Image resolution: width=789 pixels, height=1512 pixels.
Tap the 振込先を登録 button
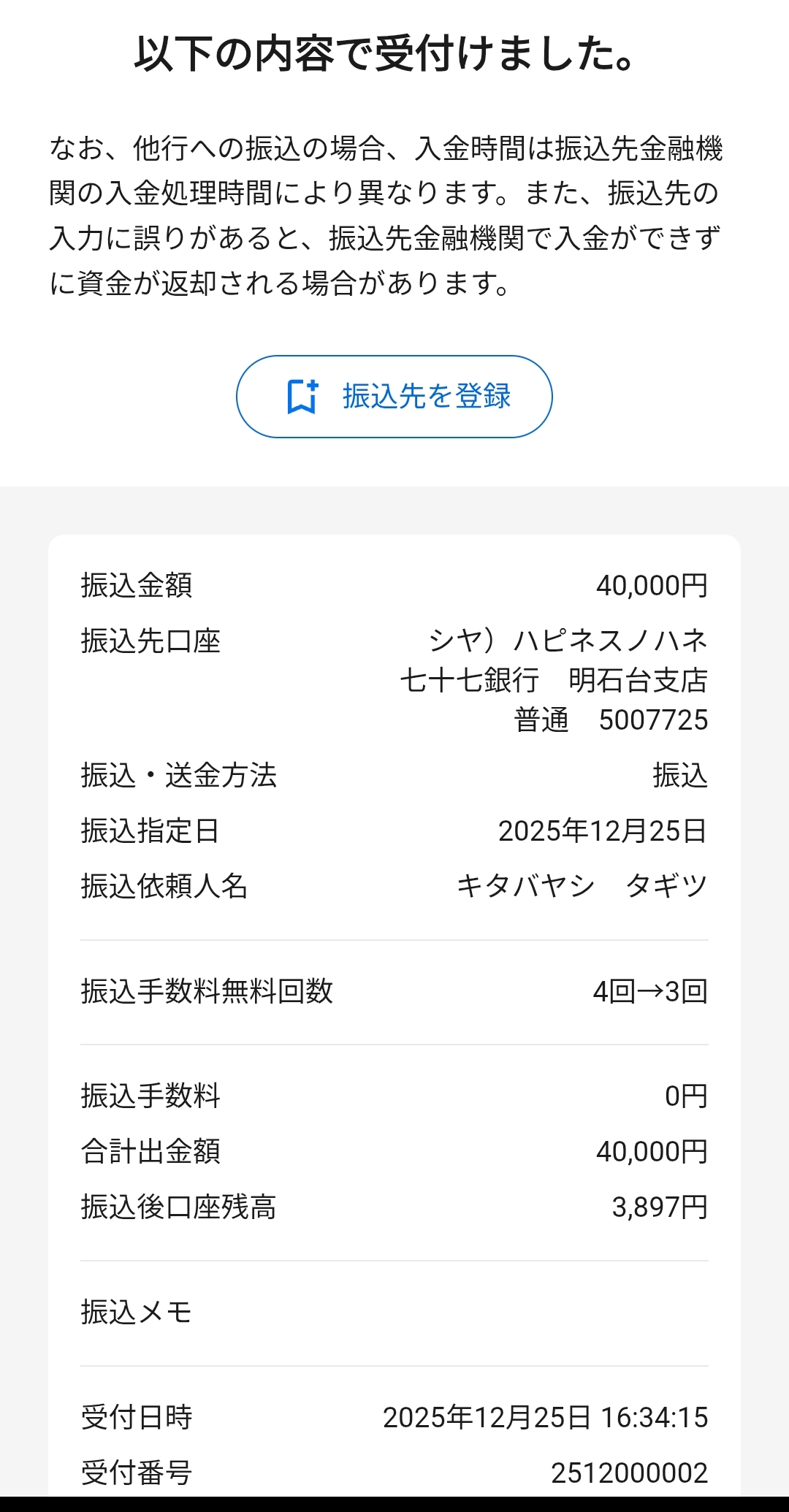(394, 397)
